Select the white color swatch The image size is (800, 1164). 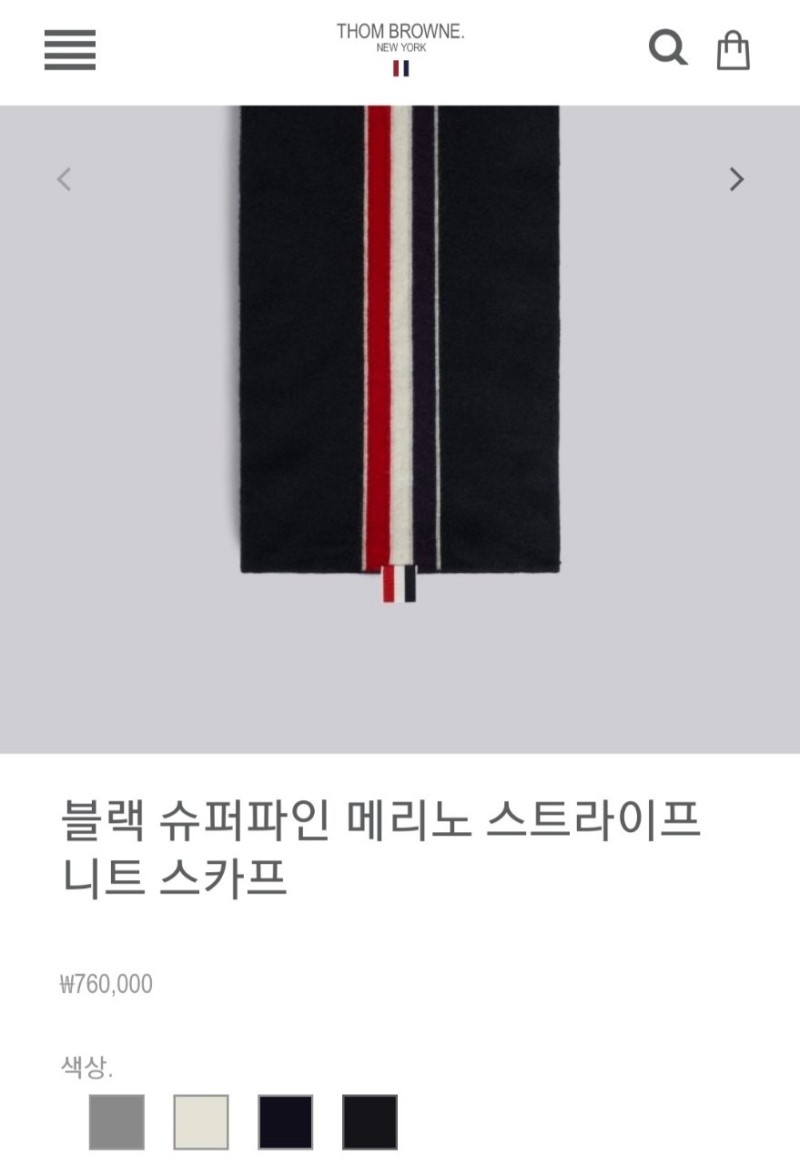[201, 1122]
